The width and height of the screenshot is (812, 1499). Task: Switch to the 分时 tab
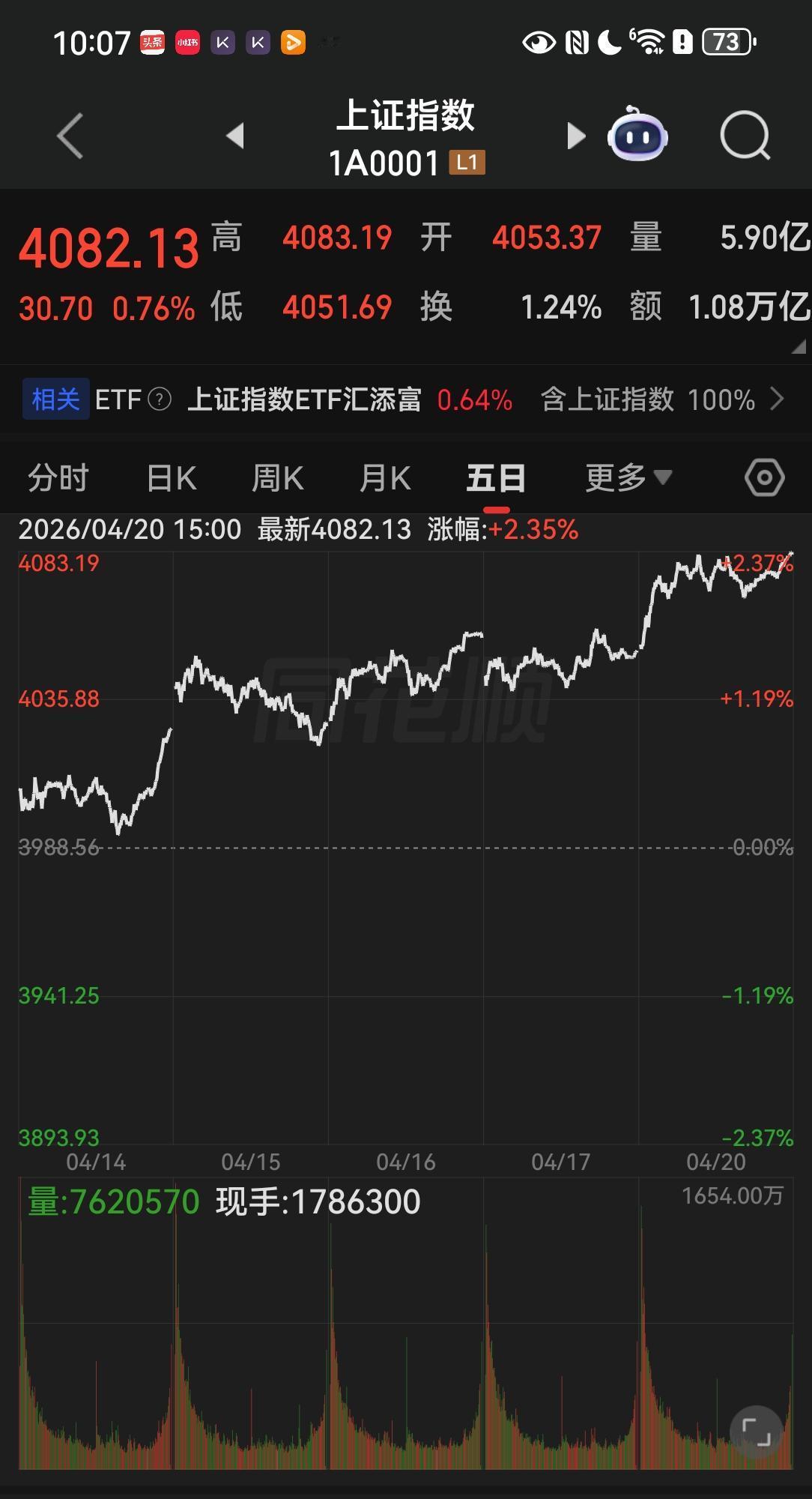(x=60, y=477)
